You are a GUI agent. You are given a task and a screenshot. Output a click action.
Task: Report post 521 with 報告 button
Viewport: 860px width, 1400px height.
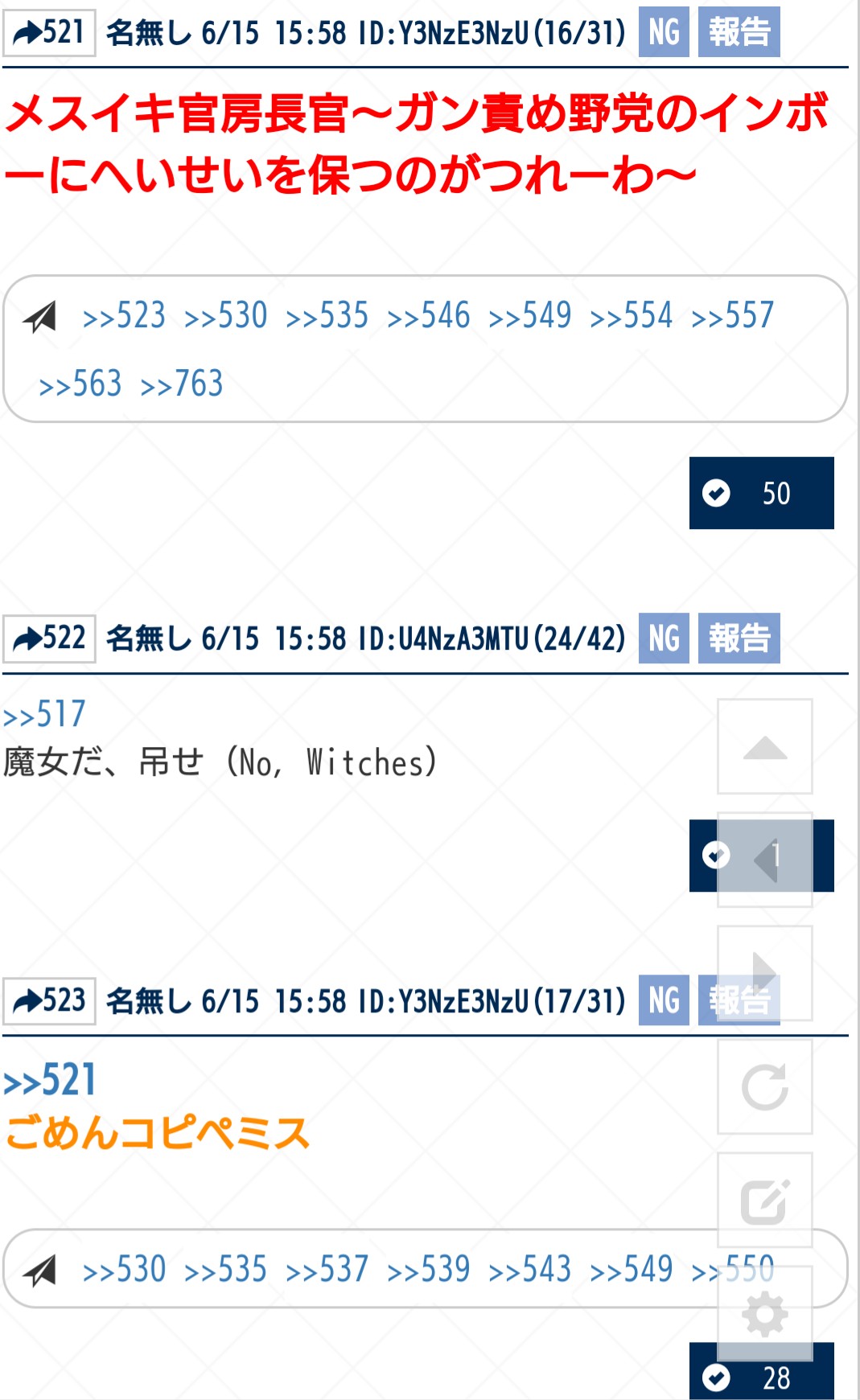tap(739, 33)
